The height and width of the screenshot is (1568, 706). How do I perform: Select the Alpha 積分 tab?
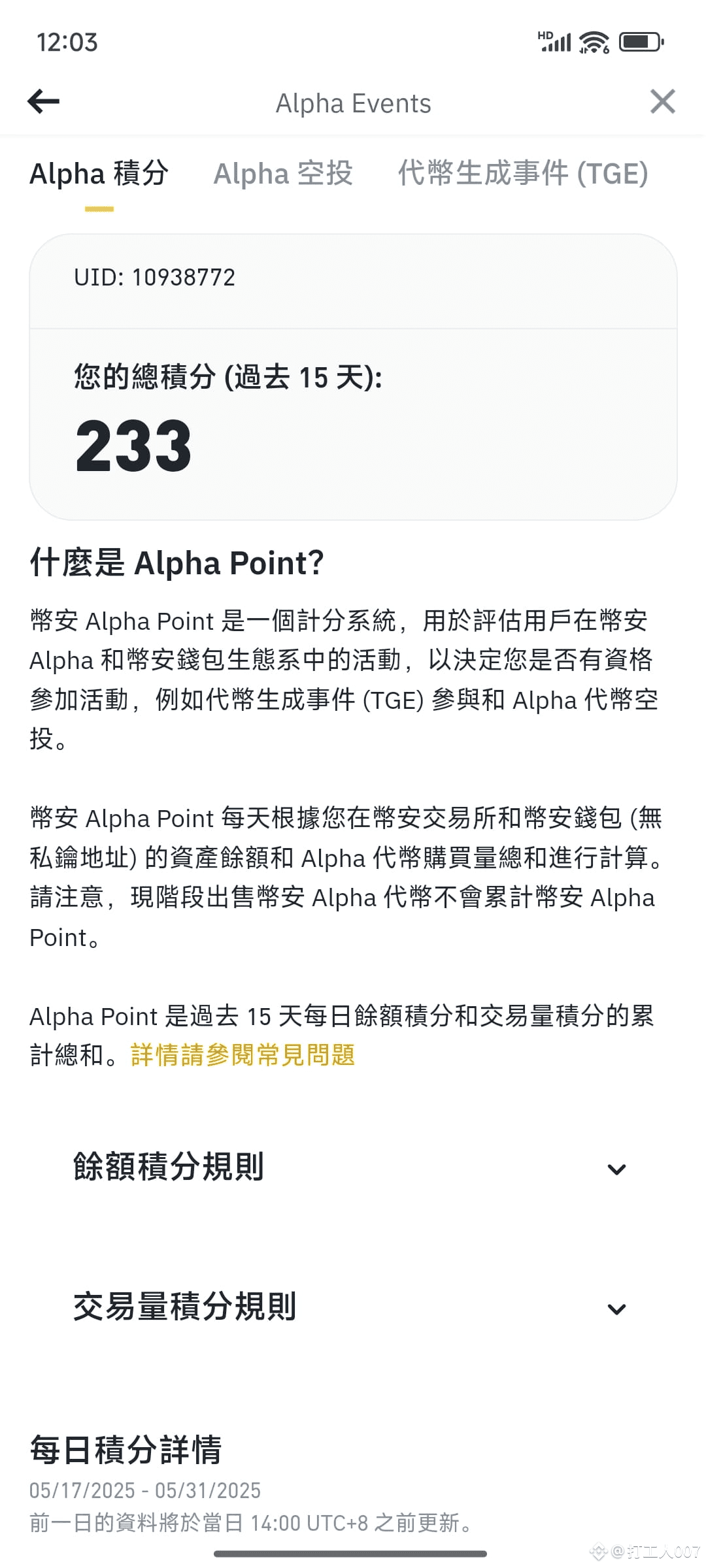click(x=99, y=174)
